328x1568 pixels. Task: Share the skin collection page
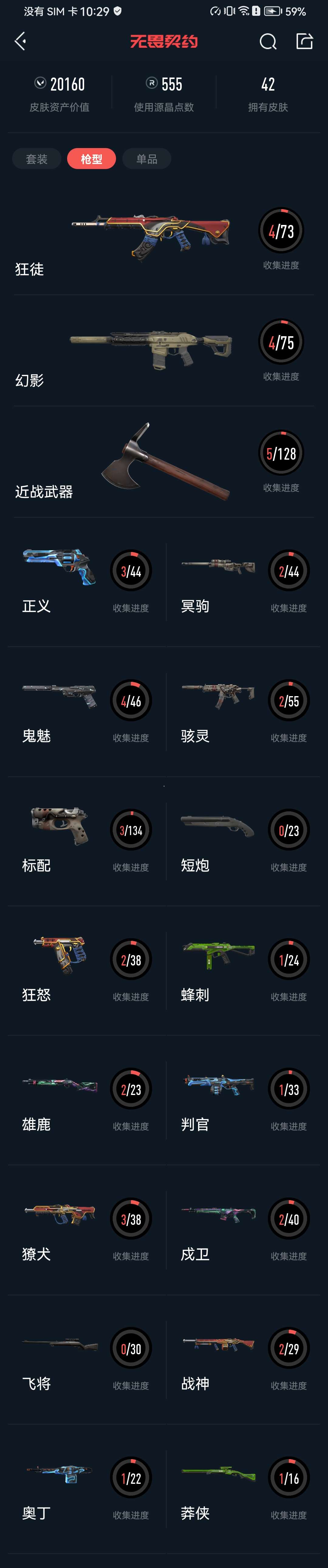[x=304, y=41]
